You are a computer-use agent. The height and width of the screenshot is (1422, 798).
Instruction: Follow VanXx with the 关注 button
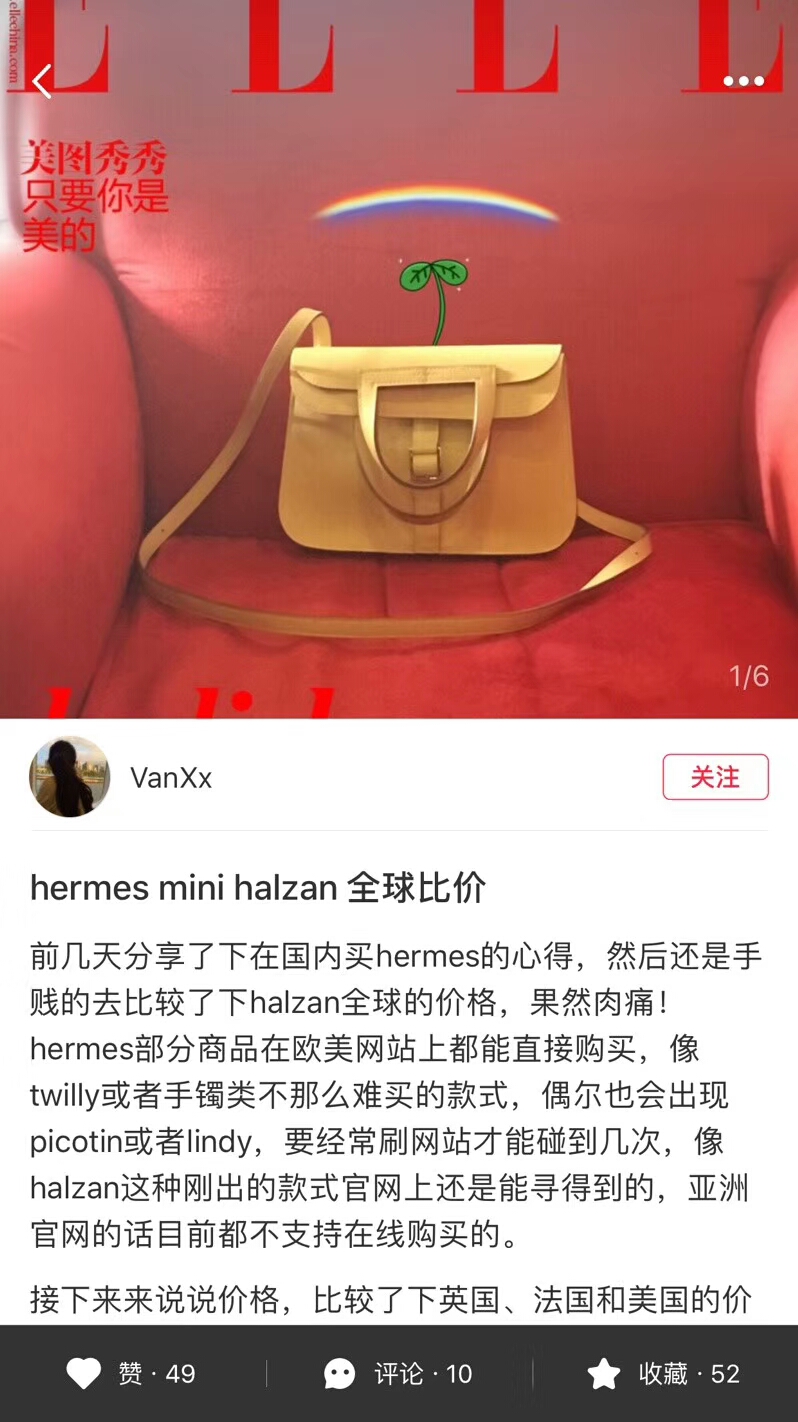(715, 777)
